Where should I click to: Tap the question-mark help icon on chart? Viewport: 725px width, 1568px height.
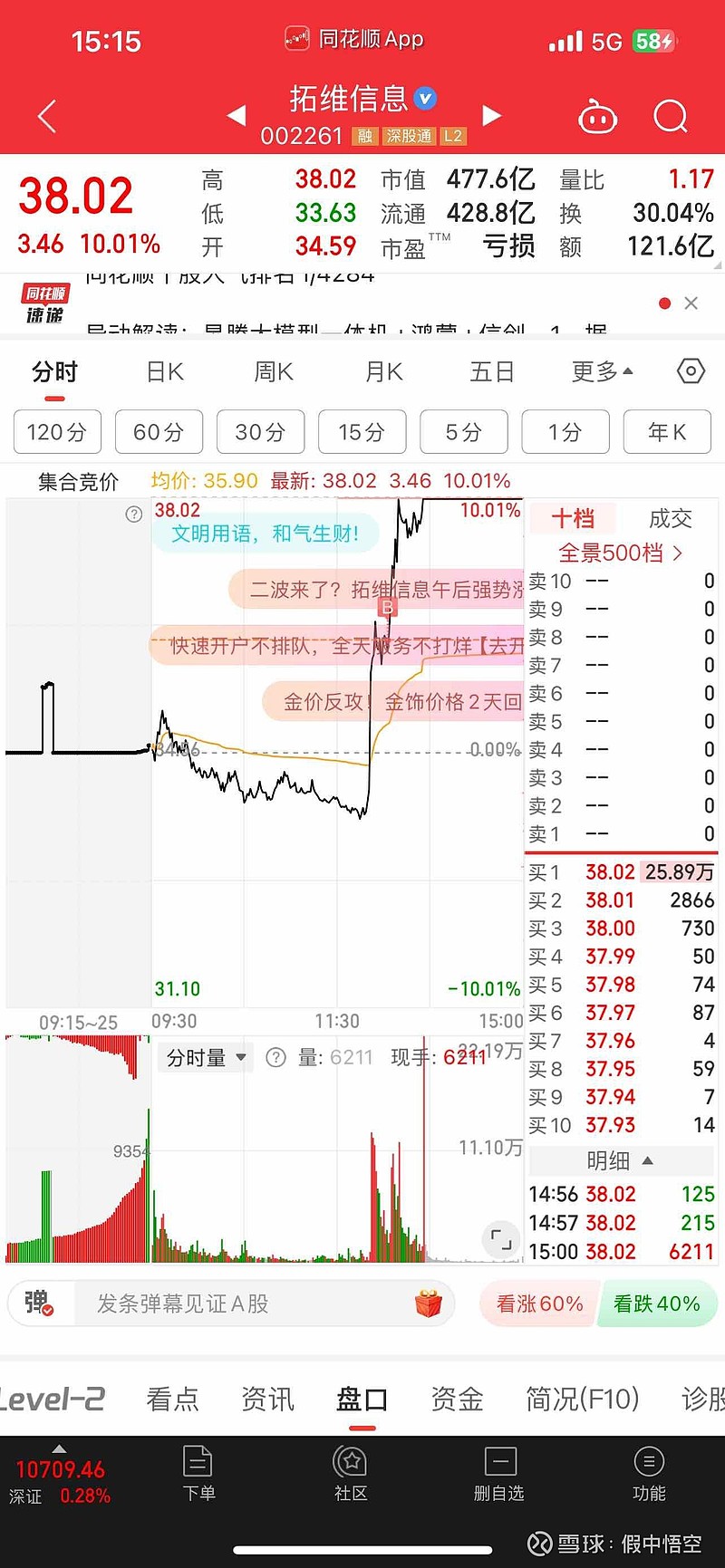tap(133, 515)
